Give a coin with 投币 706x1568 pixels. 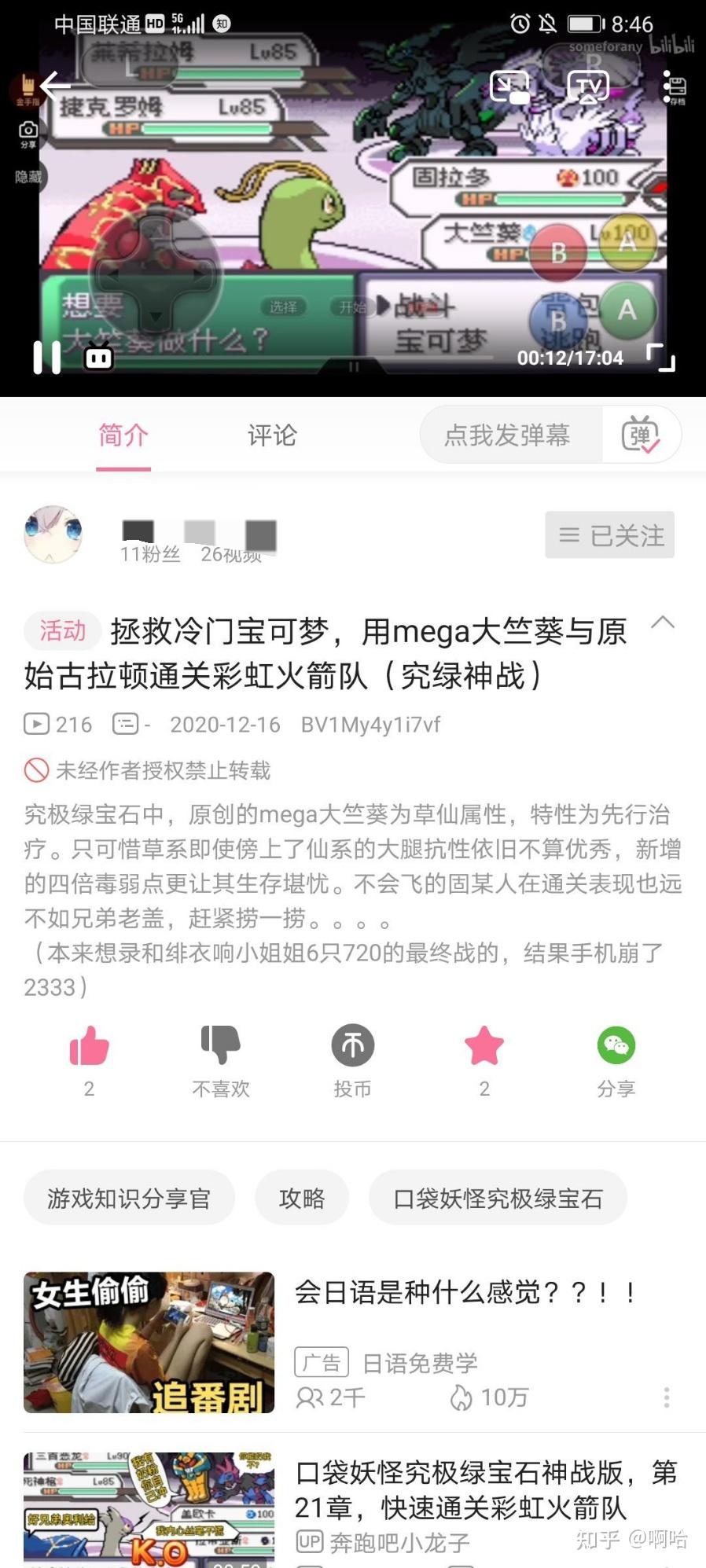point(352,1045)
